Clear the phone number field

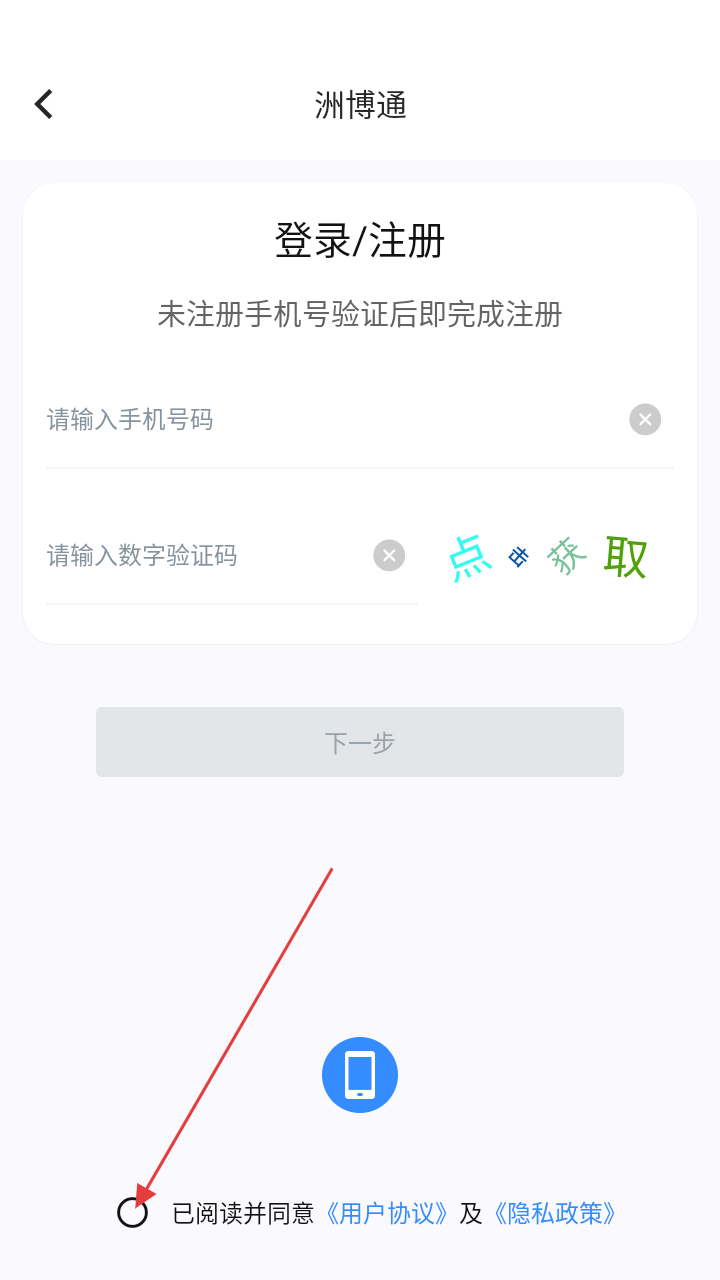coord(645,420)
